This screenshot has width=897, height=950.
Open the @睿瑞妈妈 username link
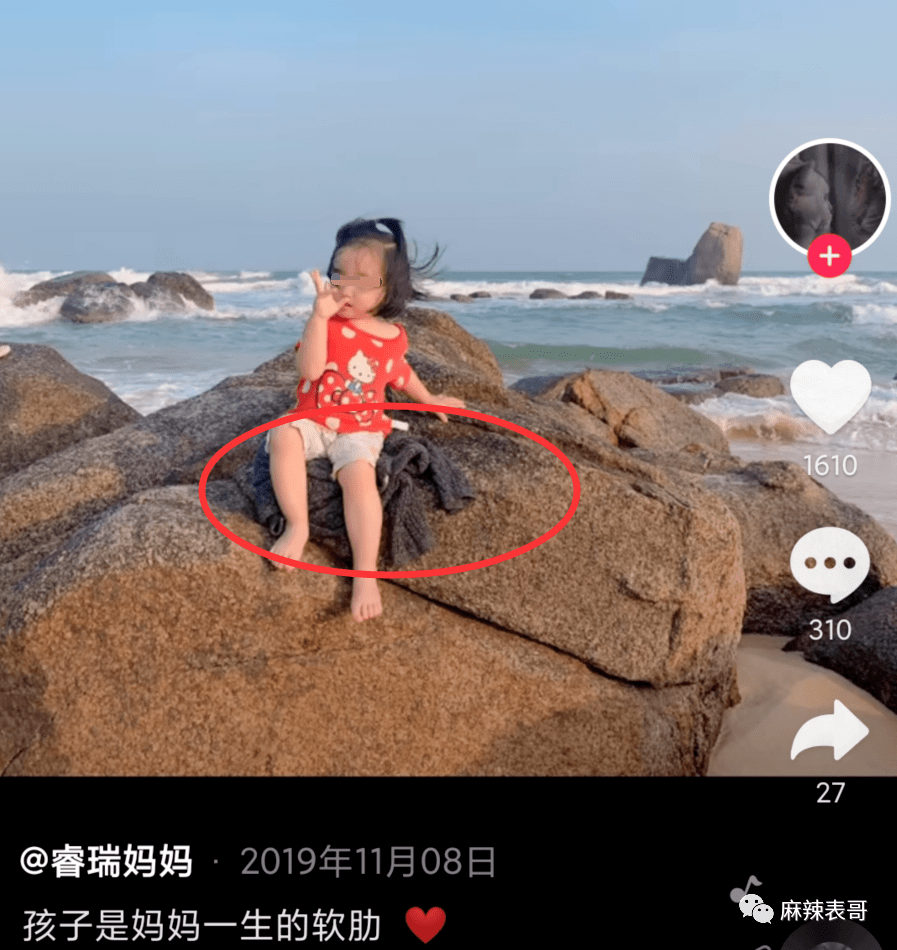coord(107,861)
